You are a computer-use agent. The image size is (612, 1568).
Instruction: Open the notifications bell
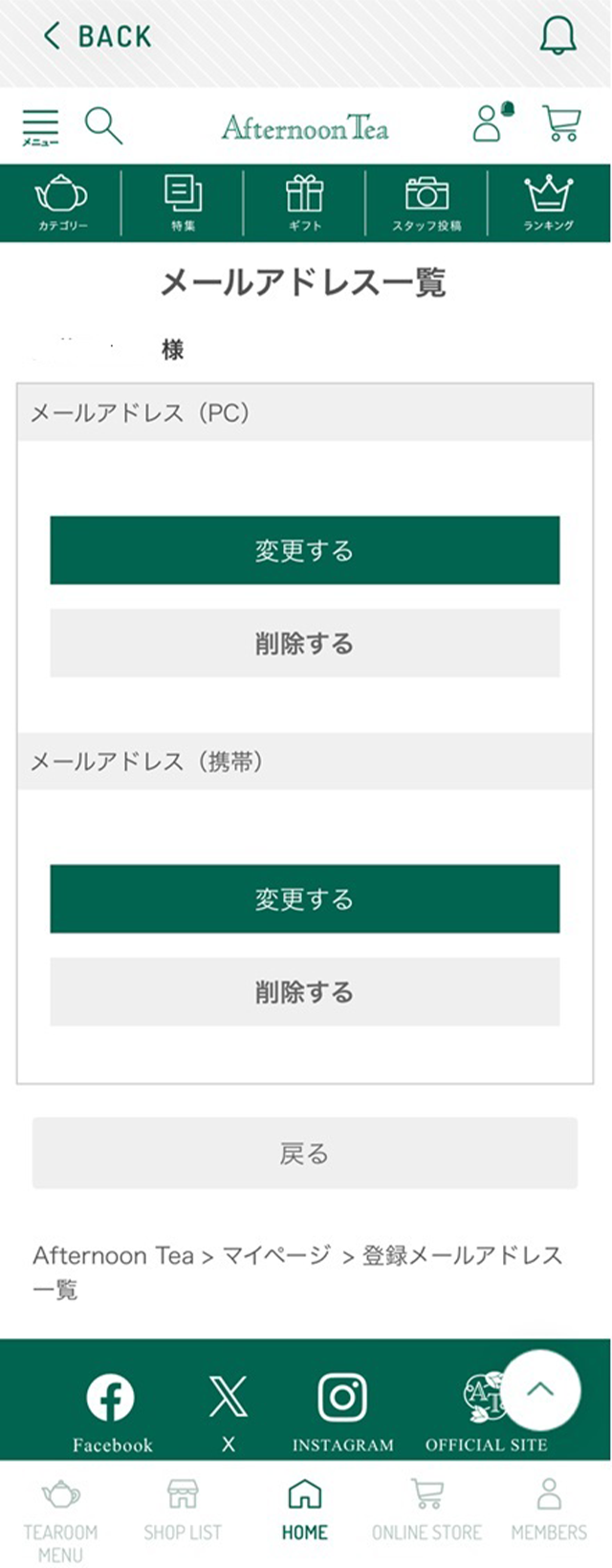557,36
